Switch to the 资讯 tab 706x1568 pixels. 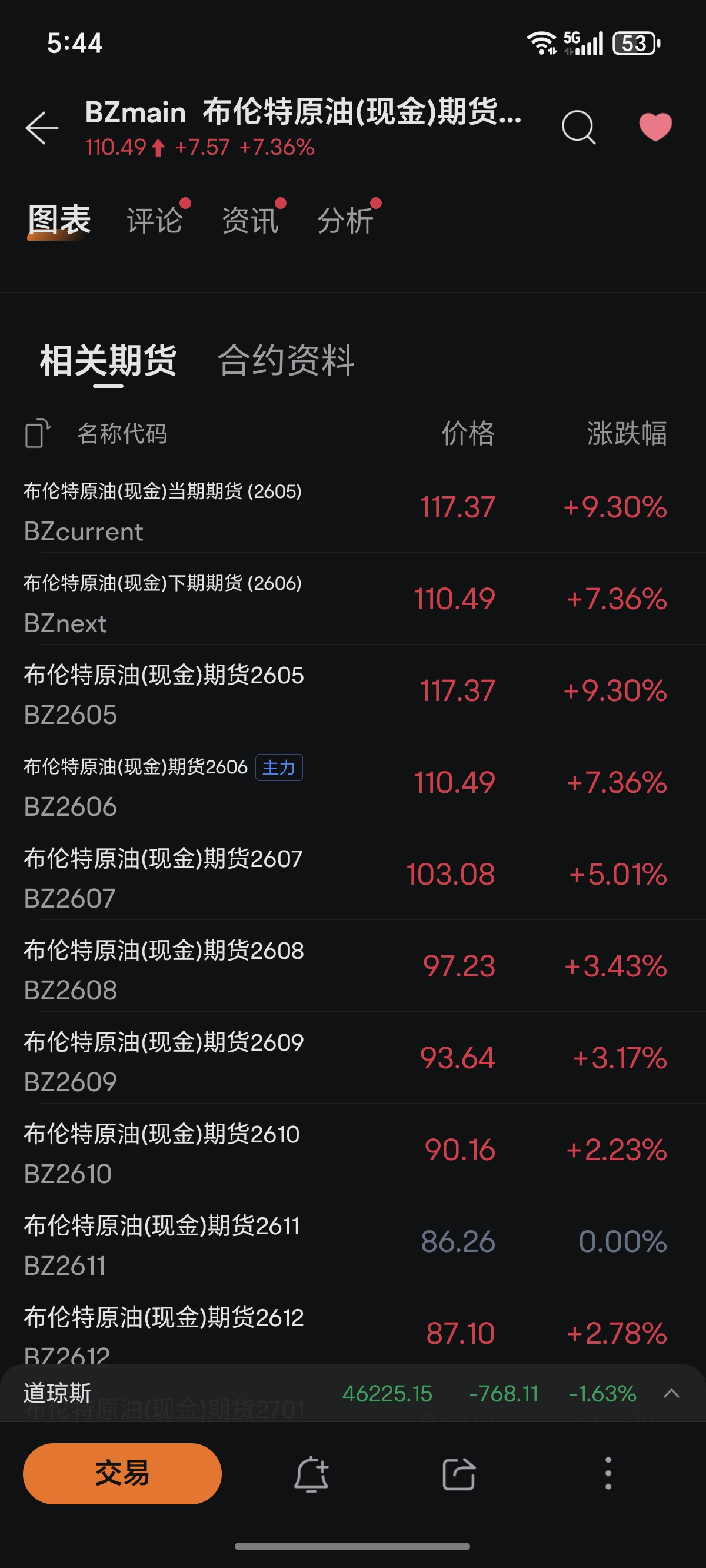pyautogui.click(x=250, y=220)
